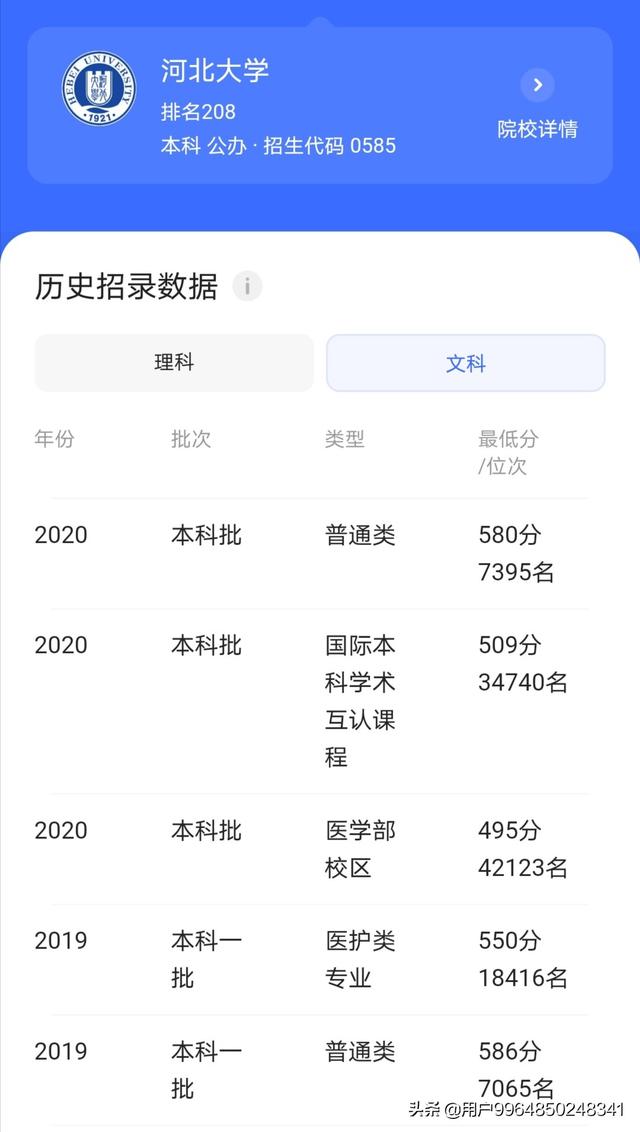The height and width of the screenshot is (1132, 640).
Task: Switch to the 理科 tab
Action: coord(174,362)
